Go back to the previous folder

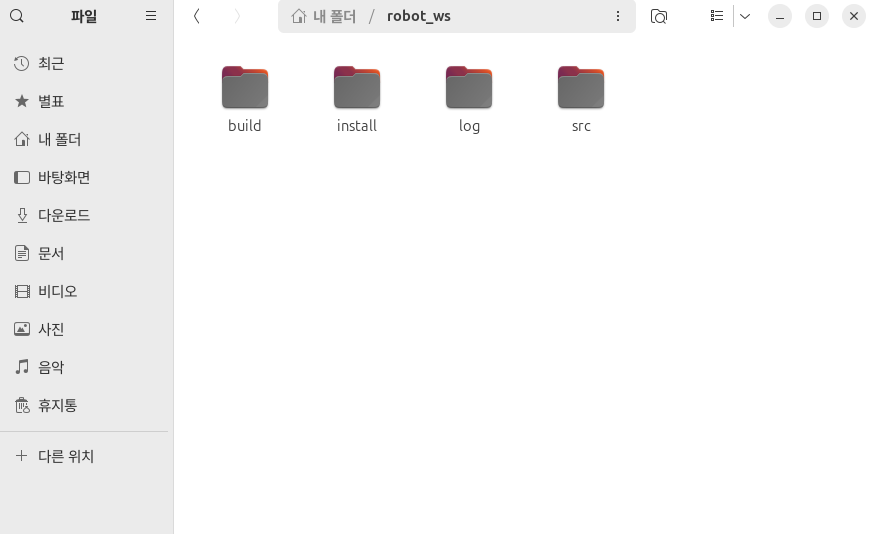197,16
